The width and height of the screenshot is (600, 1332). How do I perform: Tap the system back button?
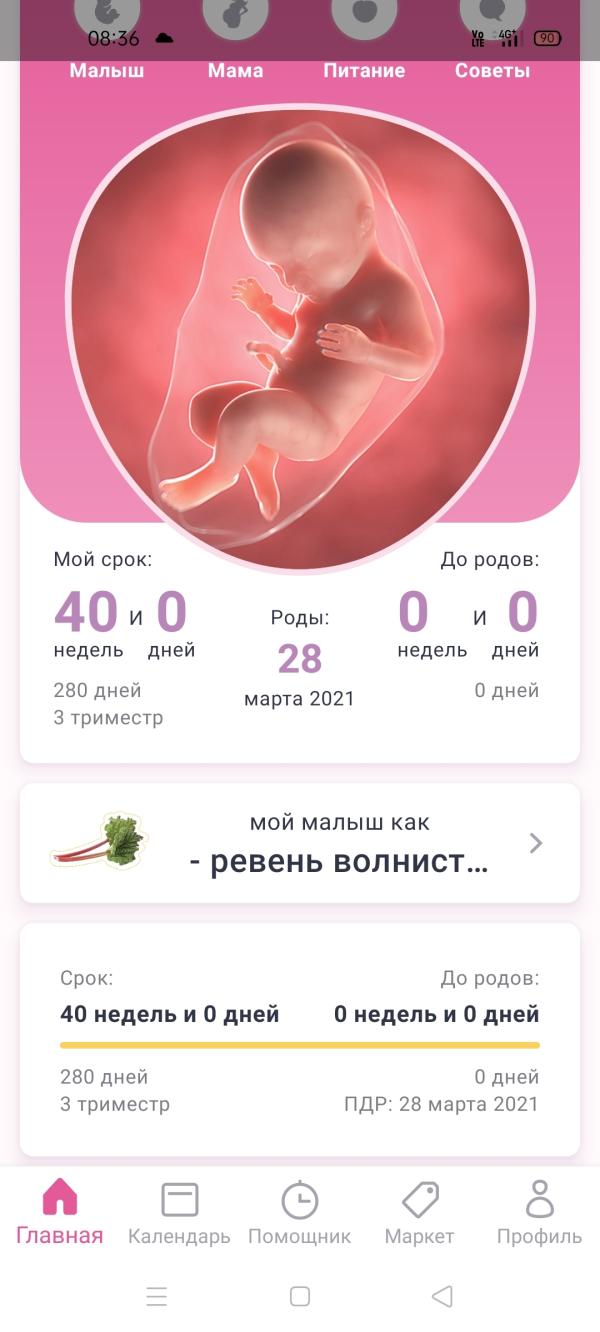coord(442,1297)
